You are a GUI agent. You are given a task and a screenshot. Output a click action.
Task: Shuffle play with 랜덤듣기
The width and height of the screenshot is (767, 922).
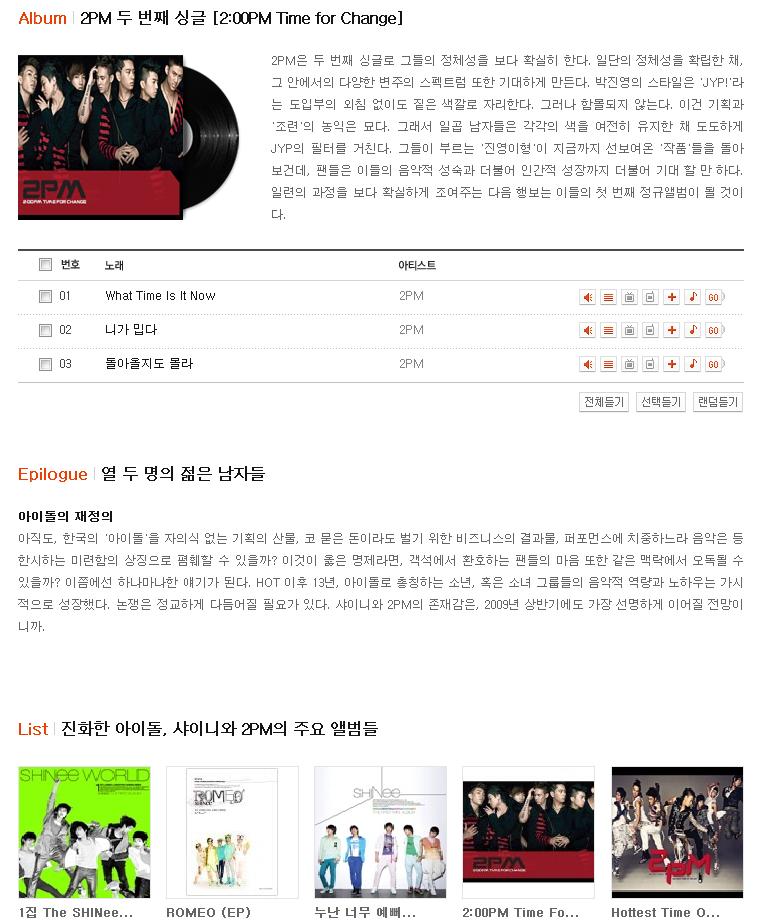717,402
